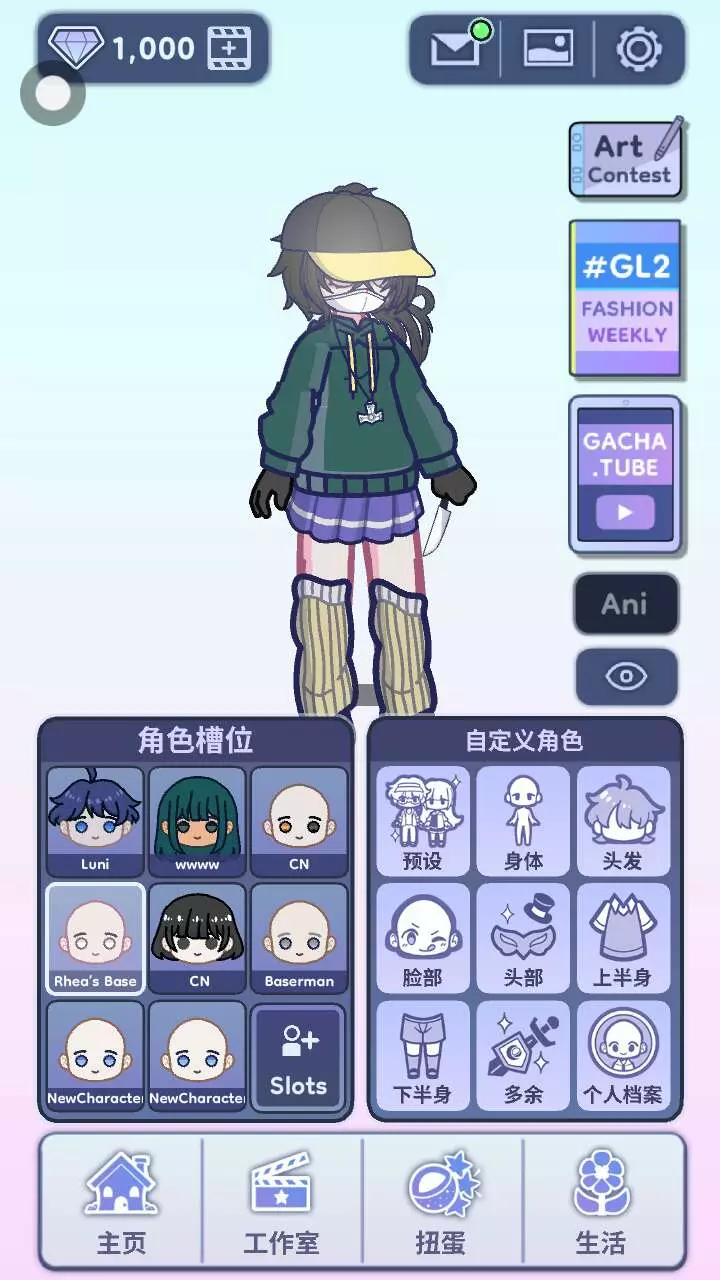Choose the Baserman character slot
720x1280 pixels.
[x=299, y=938]
